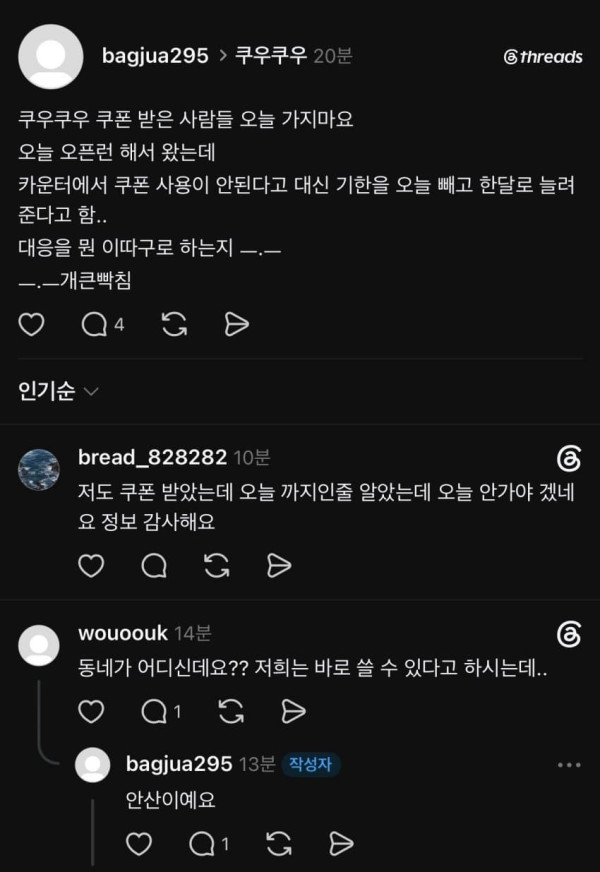This screenshot has height=872, width=600.
Task: Share bread_828282's comment
Action: pyautogui.click(x=279, y=566)
